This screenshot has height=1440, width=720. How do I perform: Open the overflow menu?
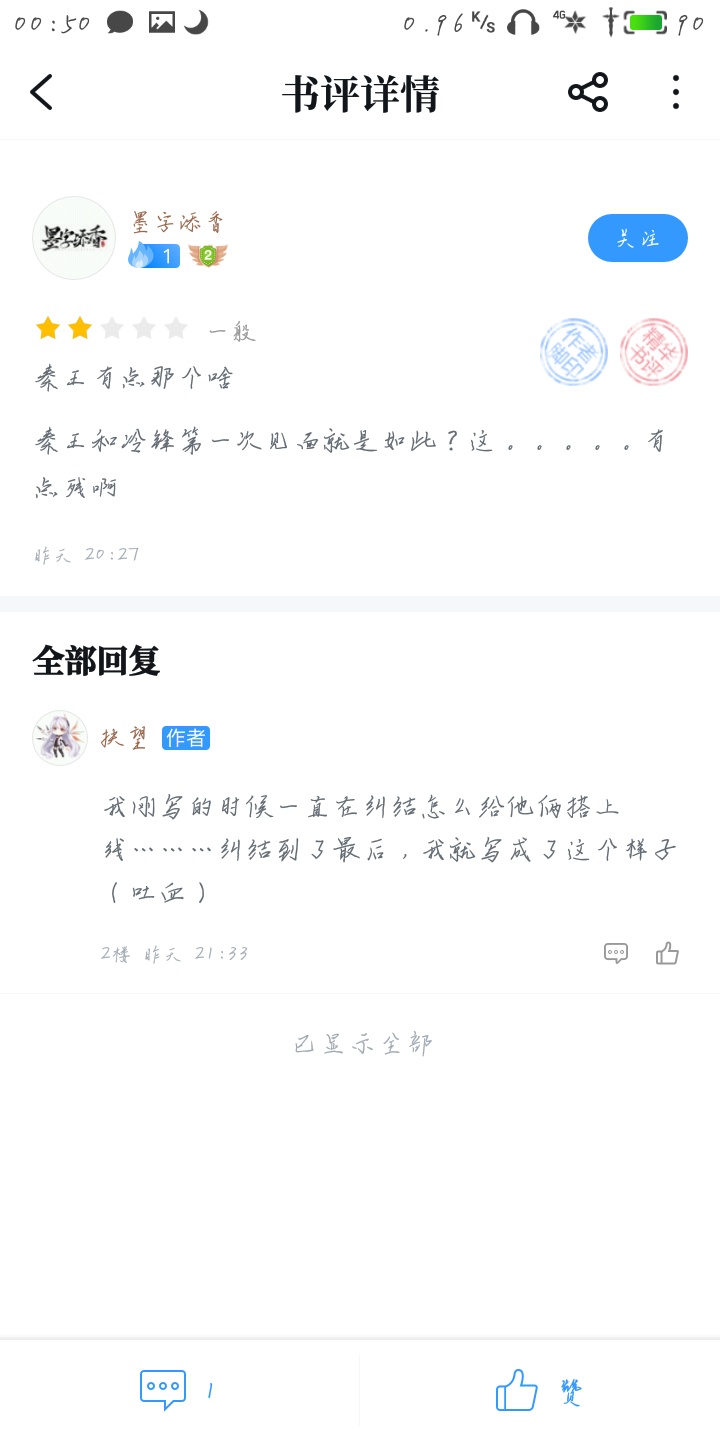(x=676, y=93)
